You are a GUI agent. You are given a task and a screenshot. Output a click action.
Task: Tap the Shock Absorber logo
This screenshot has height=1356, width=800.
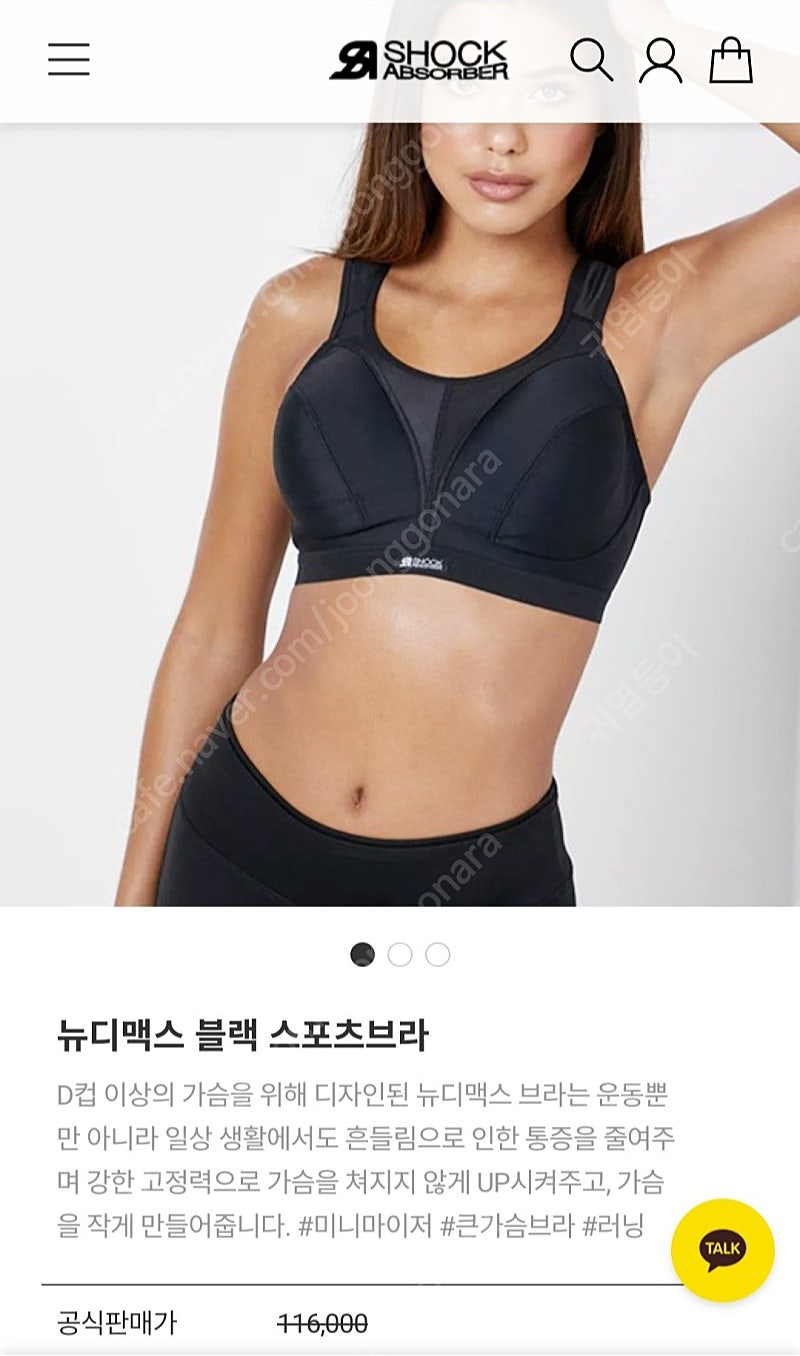tap(419, 60)
